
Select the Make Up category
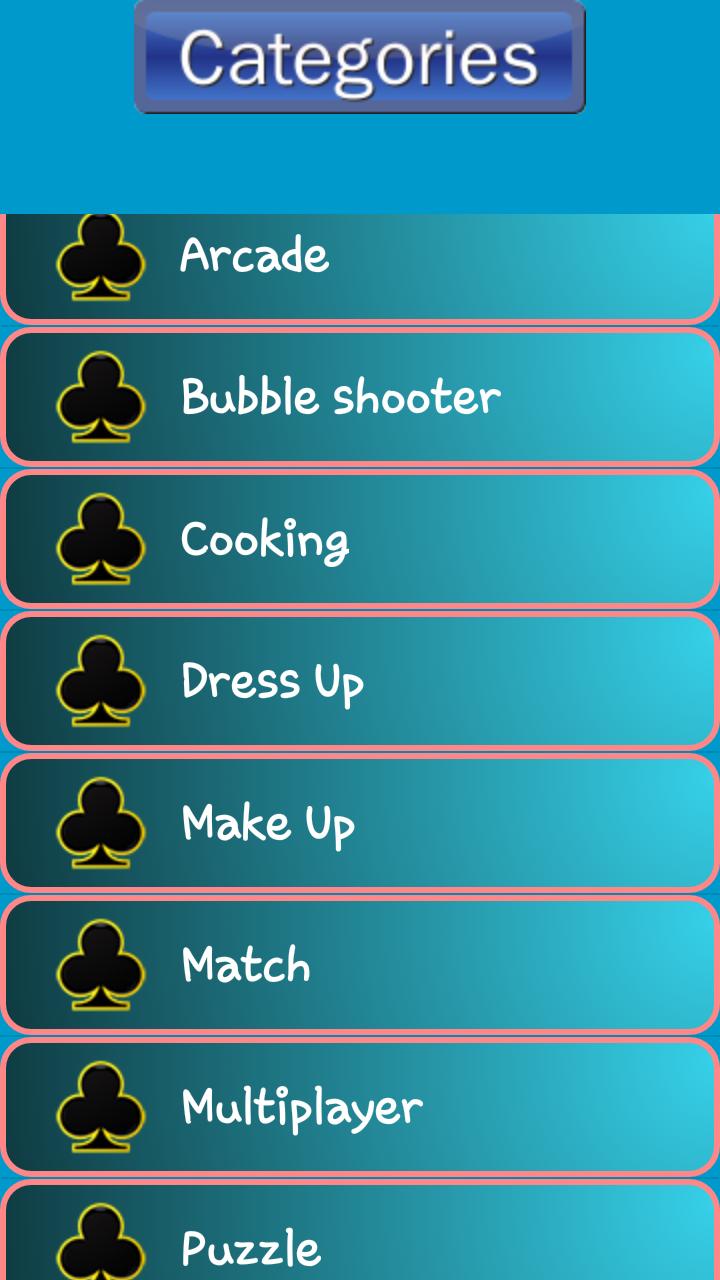[x=360, y=823]
